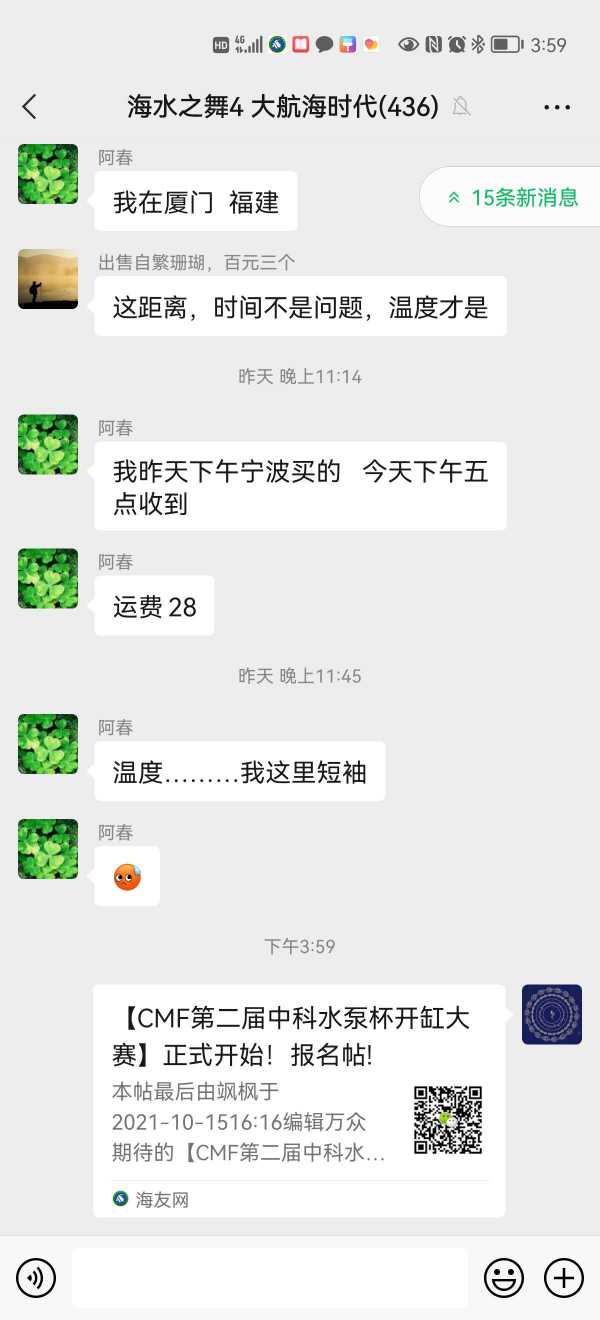
Task: Open my own avatar beside the link card
Action: pyautogui.click(x=551, y=1014)
